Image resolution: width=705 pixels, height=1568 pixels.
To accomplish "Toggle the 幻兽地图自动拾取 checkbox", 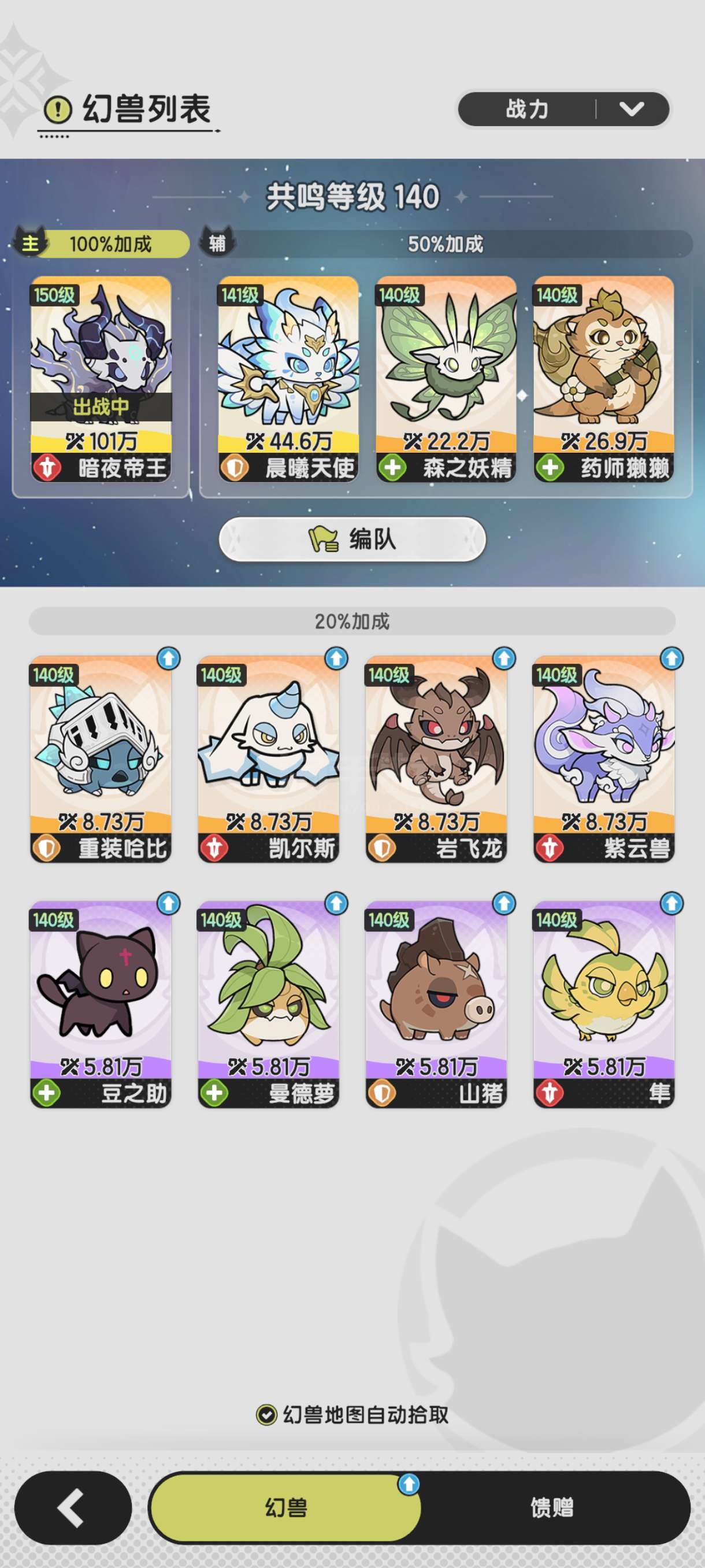I will [x=266, y=1415].
